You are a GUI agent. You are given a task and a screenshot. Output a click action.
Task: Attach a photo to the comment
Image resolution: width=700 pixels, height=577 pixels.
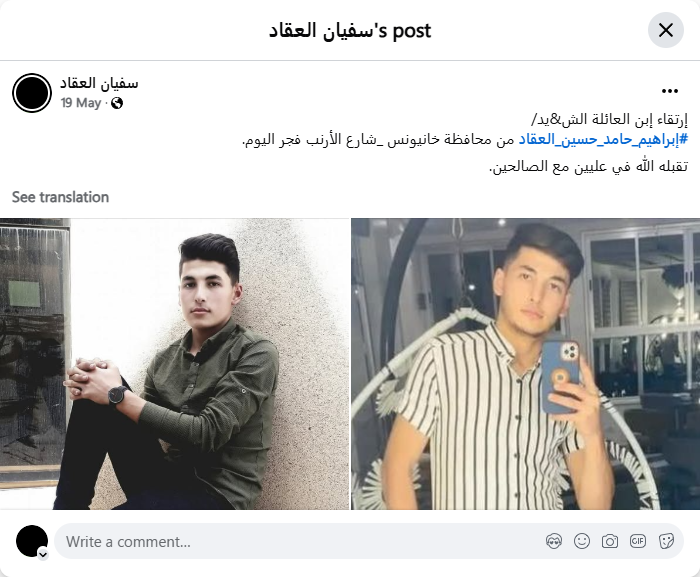click(610, 542)
